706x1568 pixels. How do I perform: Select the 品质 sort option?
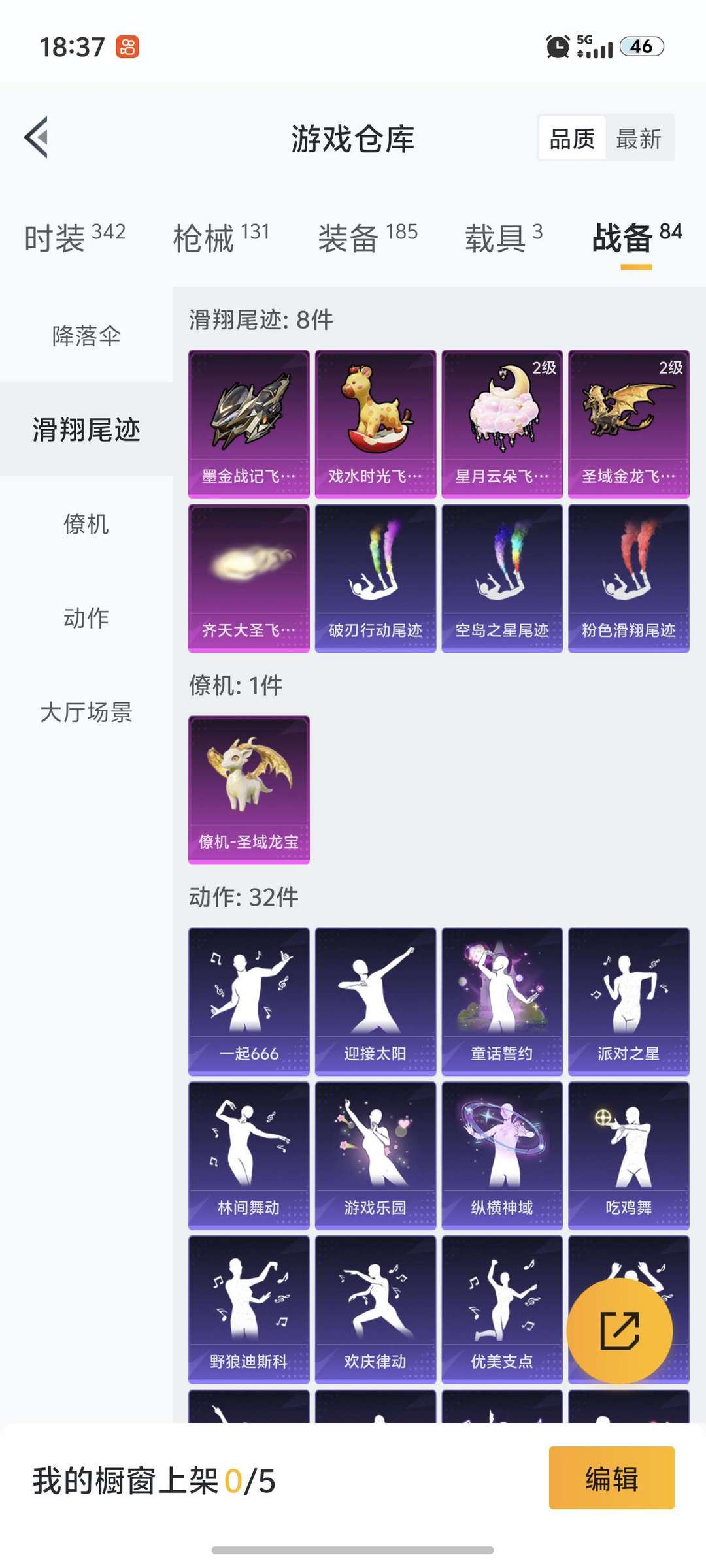(572, 139)
